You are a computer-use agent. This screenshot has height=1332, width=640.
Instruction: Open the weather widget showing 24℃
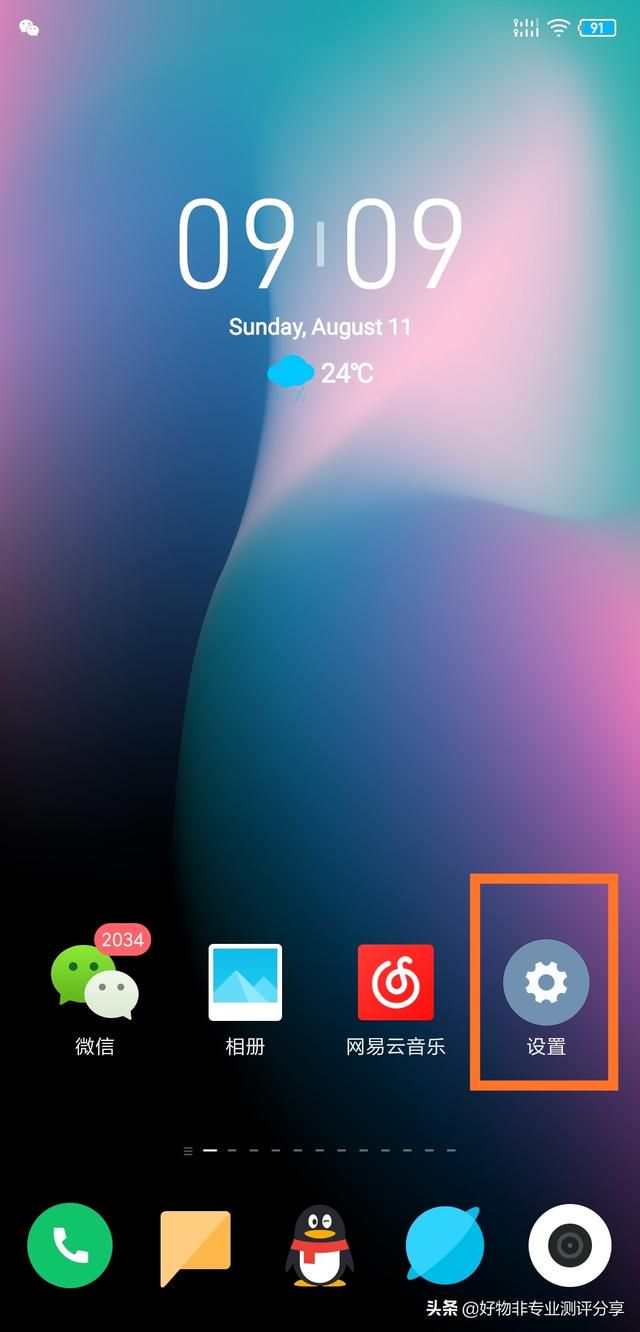pyautogui.click(x=320, y=375)
